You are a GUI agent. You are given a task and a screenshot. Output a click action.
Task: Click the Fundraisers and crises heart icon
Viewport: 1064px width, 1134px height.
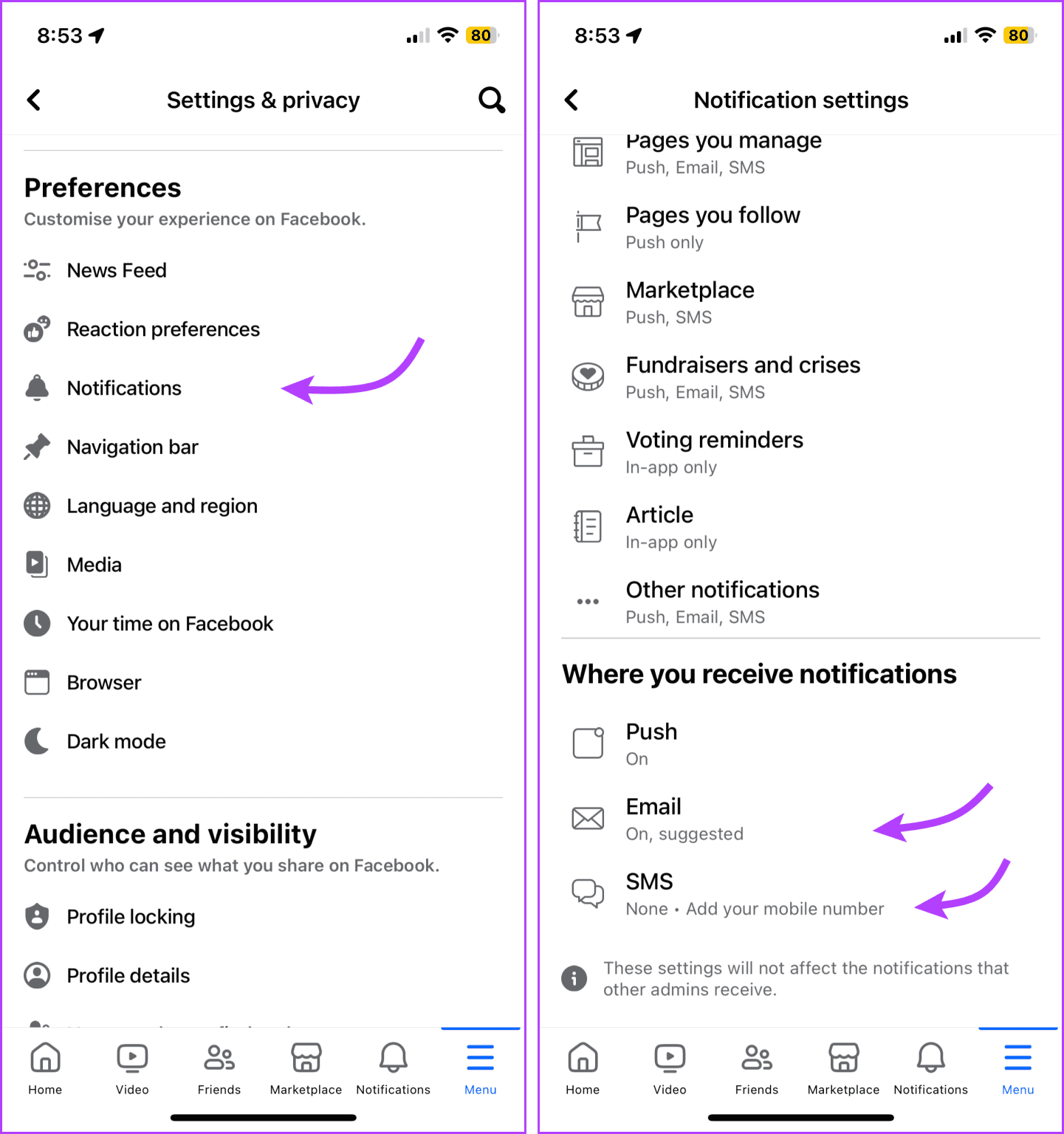point(588,377)
